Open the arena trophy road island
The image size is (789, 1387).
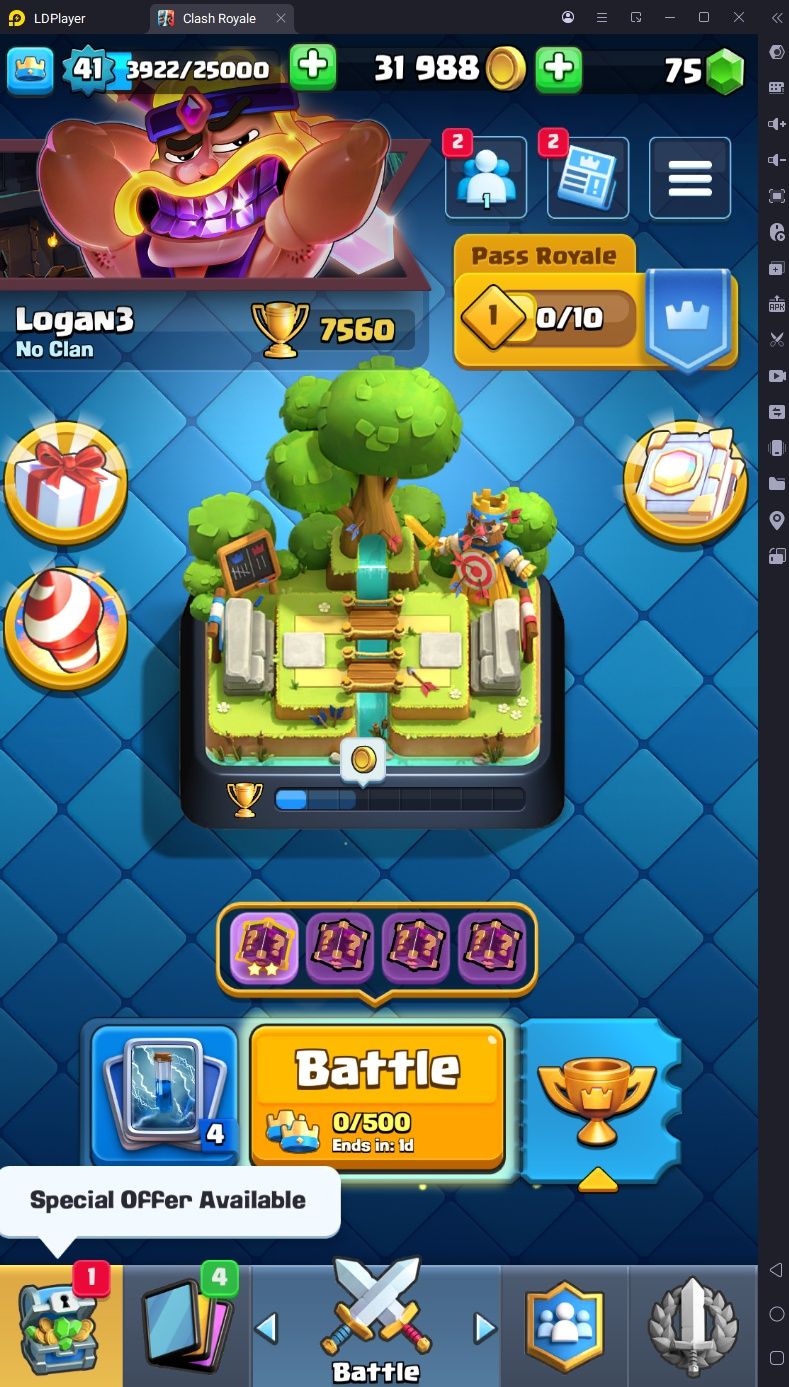tap(372, 600)
